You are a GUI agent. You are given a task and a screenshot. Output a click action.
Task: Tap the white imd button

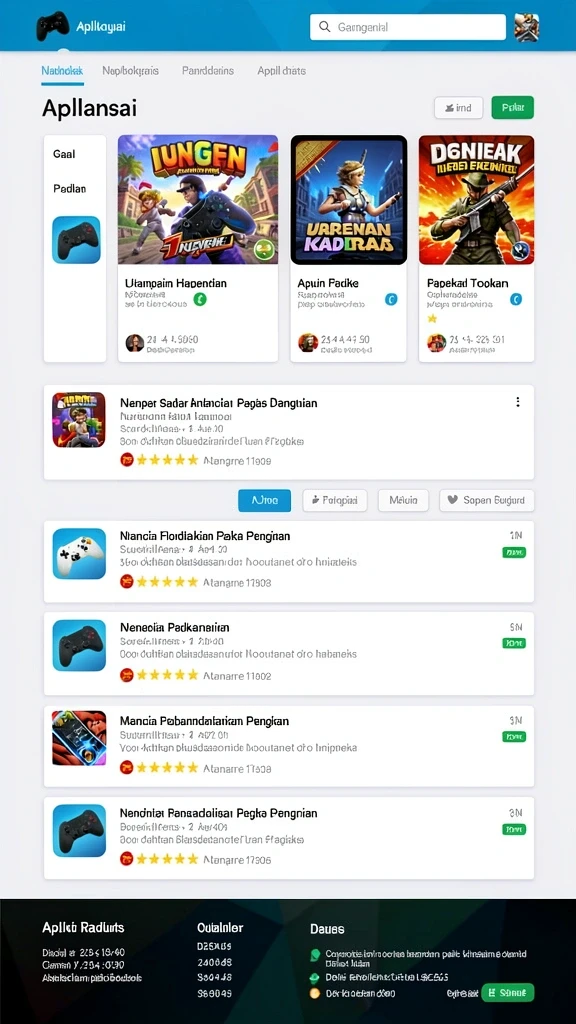pyautogui.click(x=458, y=108)
